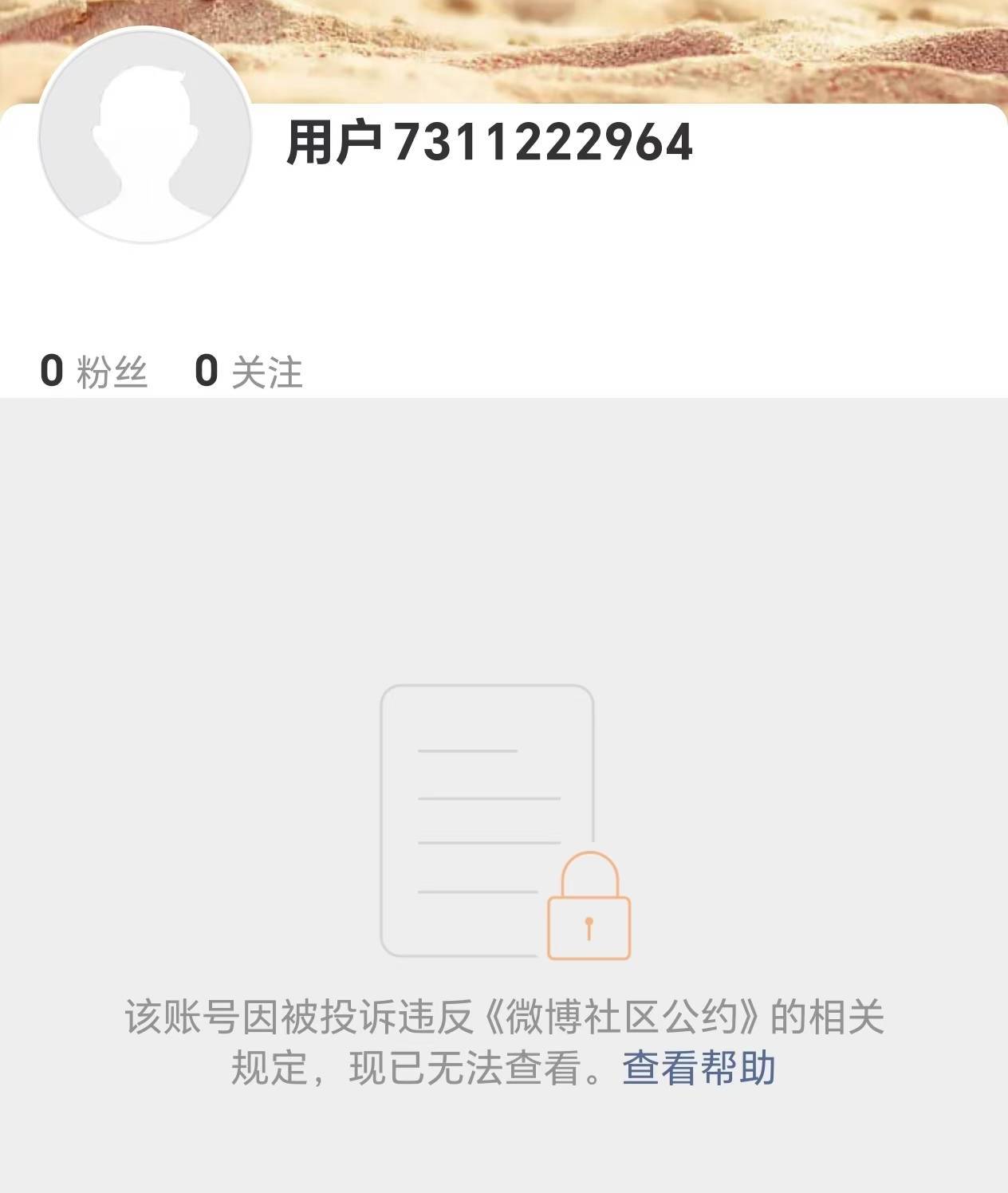1008x1193 pixels.
Task: Click the gray empty content area
Action: 159,558
